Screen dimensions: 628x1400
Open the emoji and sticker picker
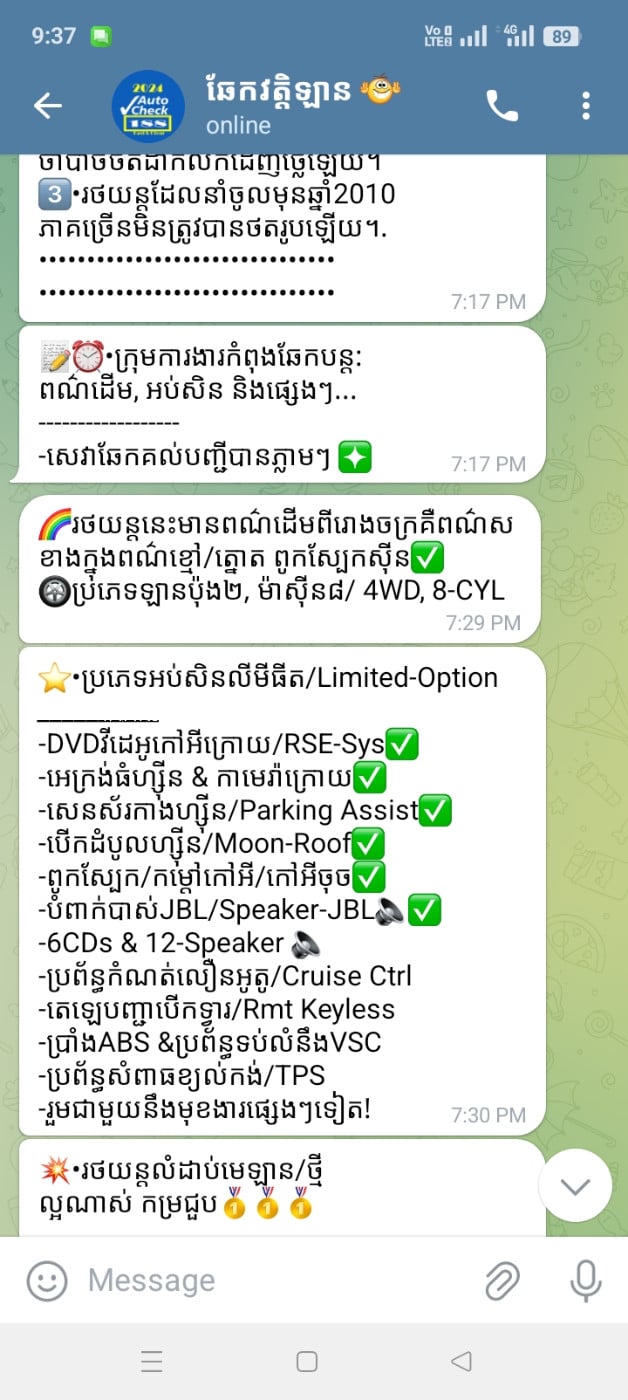pyautogui.click(x=46, y=1280)
